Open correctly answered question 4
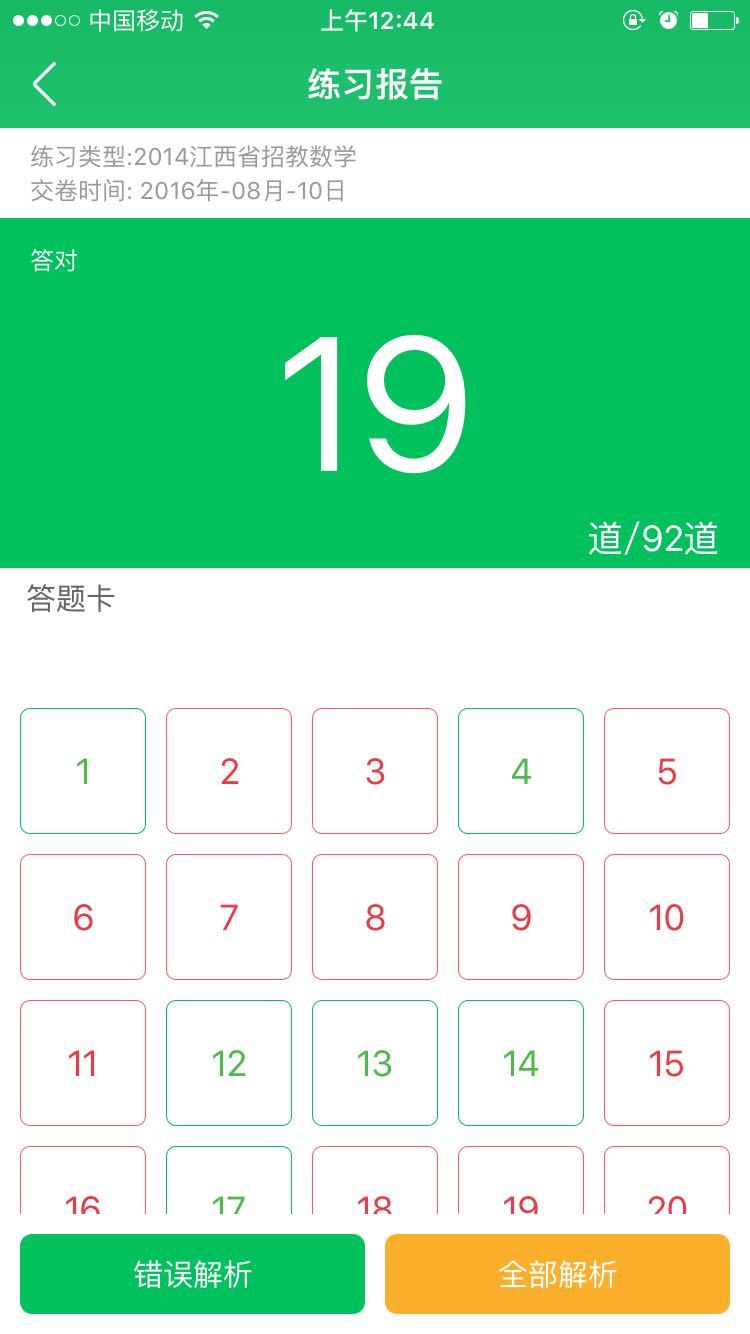 click(x=521, y=771)
